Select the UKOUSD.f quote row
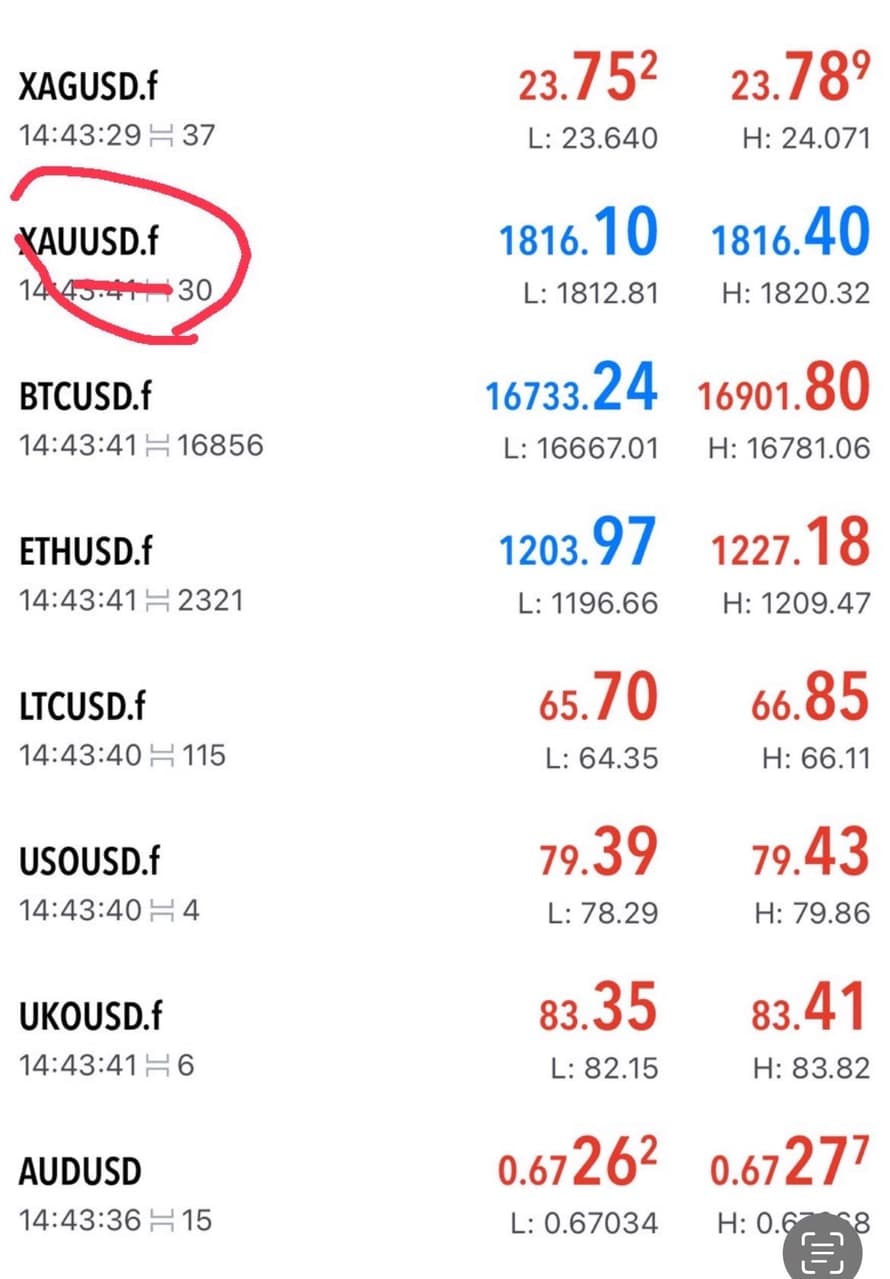 90,1016
